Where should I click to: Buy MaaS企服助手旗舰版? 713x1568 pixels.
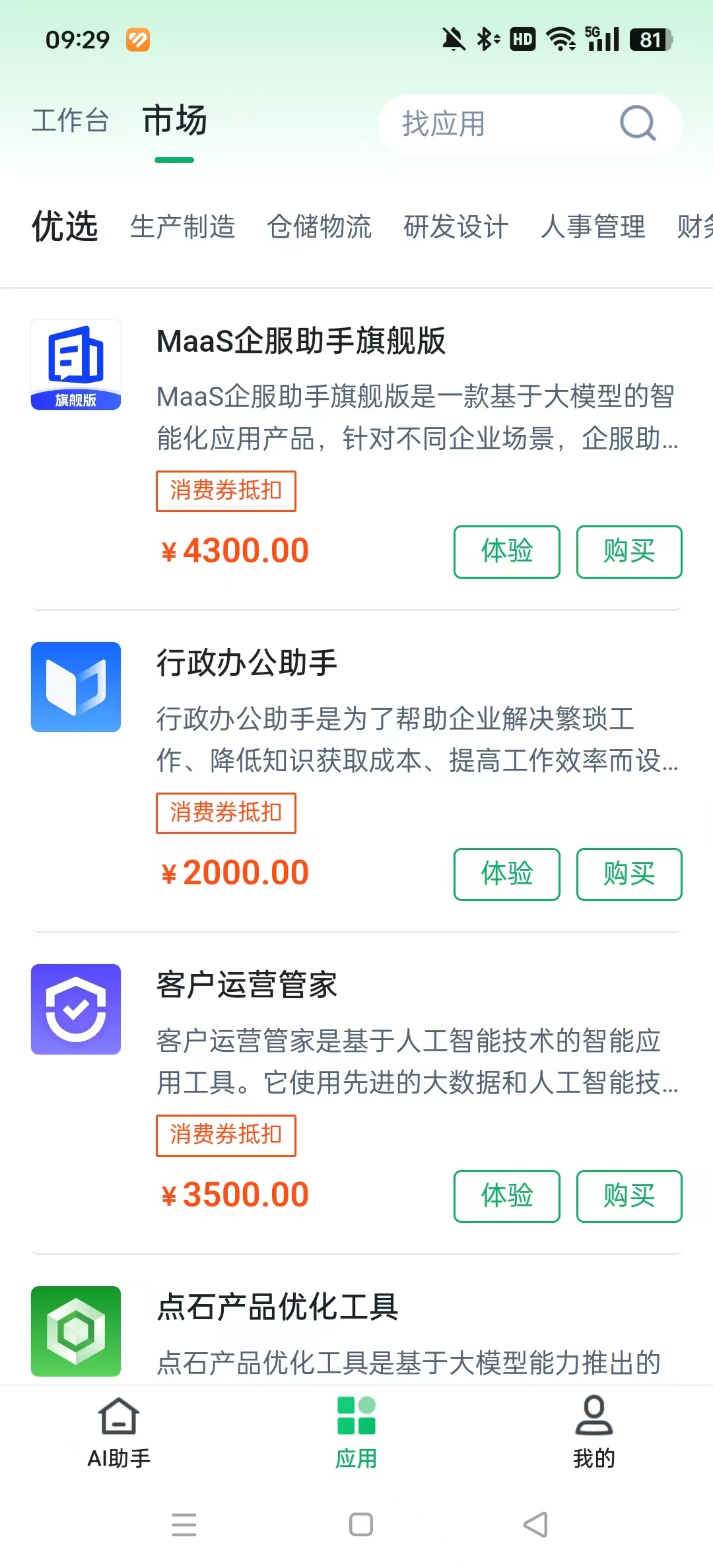(628, 552)
